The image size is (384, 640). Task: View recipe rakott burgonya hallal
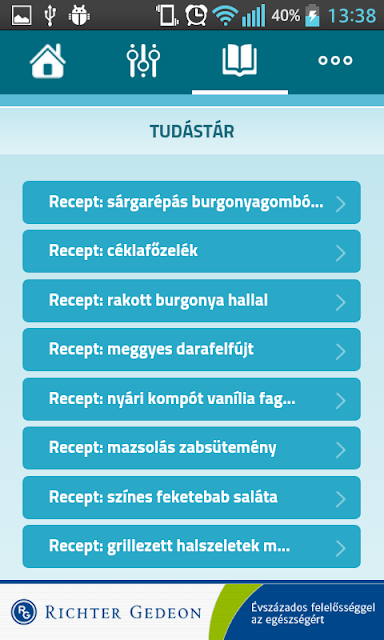pyautogui.click(x=191, y=301)
